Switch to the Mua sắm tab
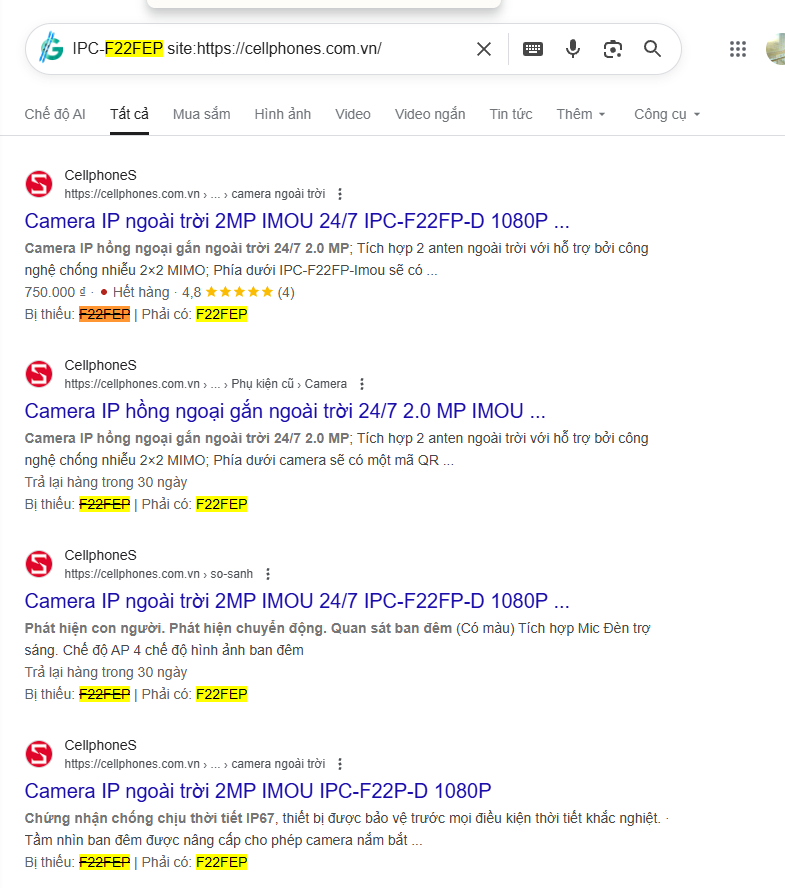This screenshot has width=785, height=888. tap(201, 114)
